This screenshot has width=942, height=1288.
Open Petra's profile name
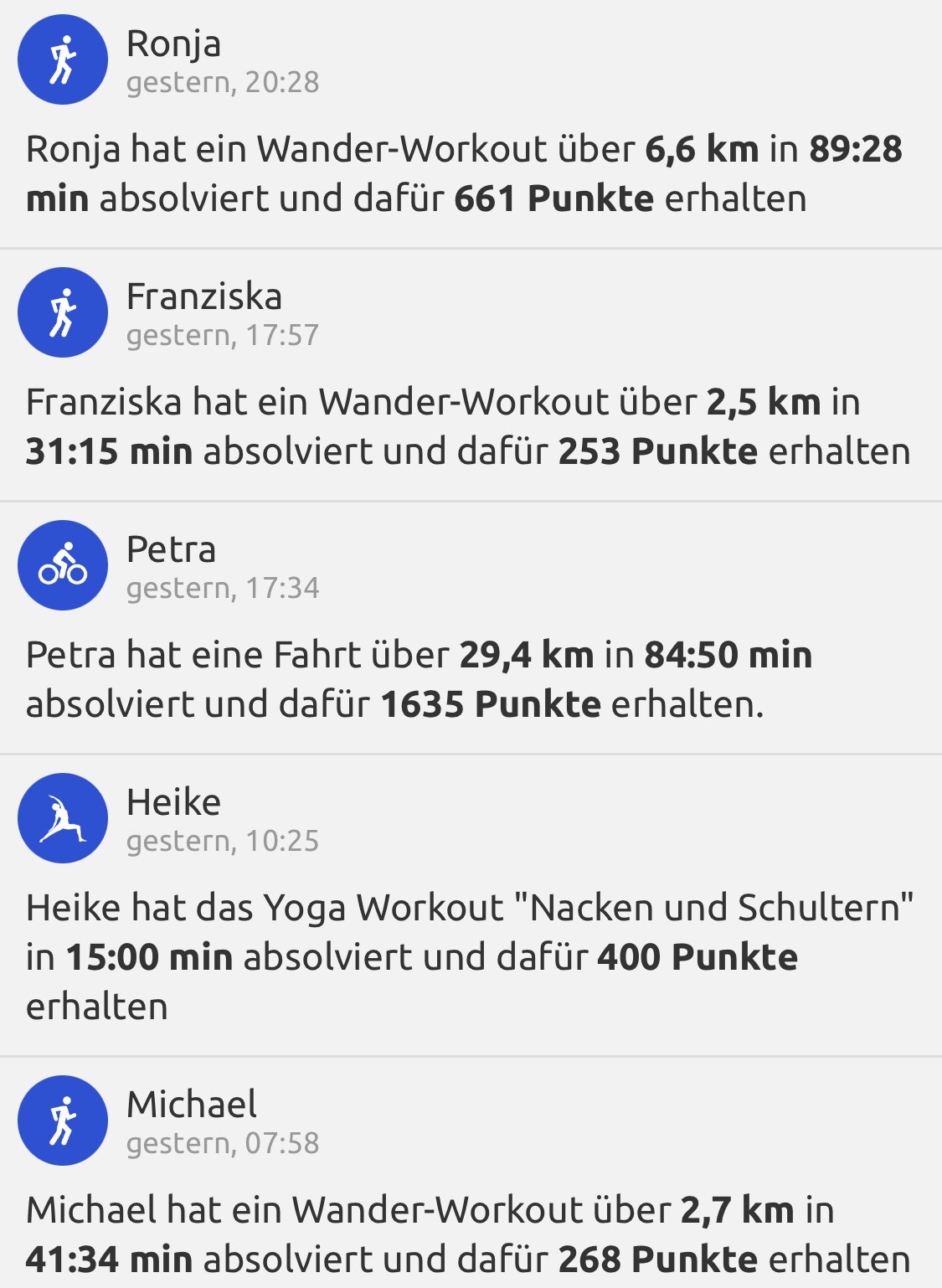tap(170, 550)
